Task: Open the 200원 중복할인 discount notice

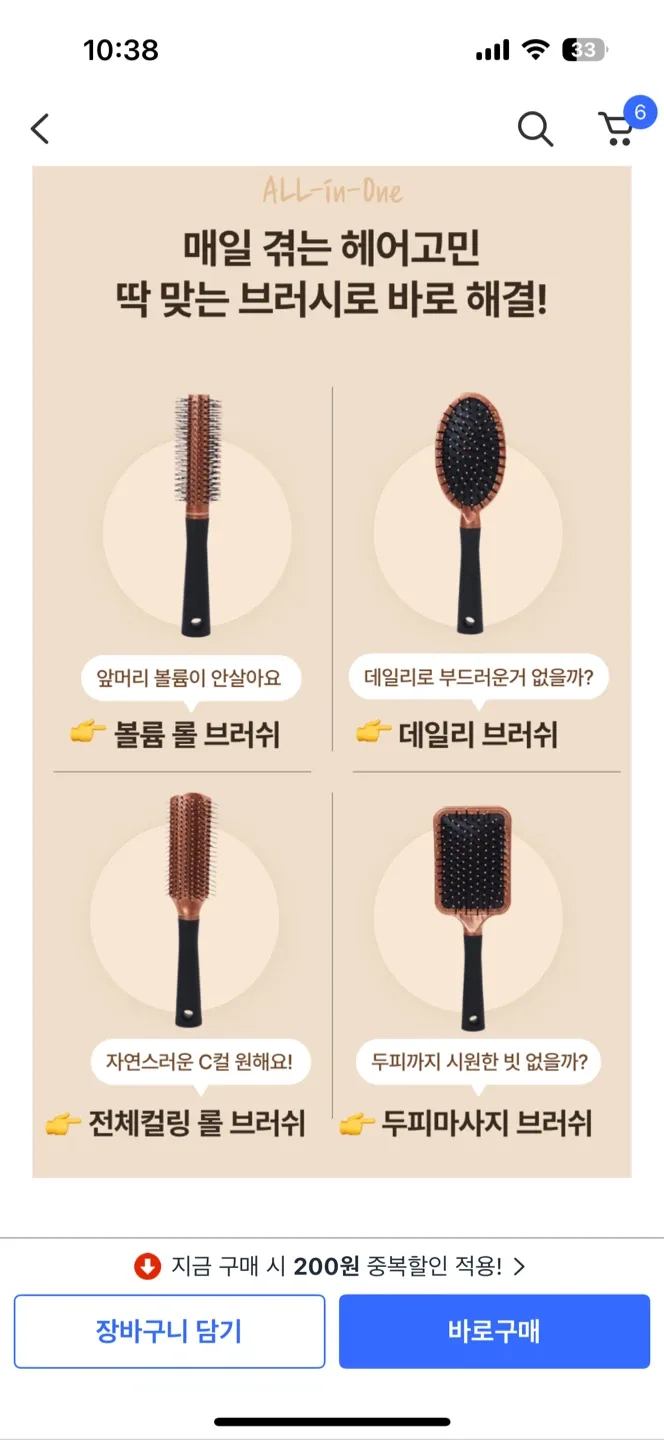Action: (x=330, y=1266)
